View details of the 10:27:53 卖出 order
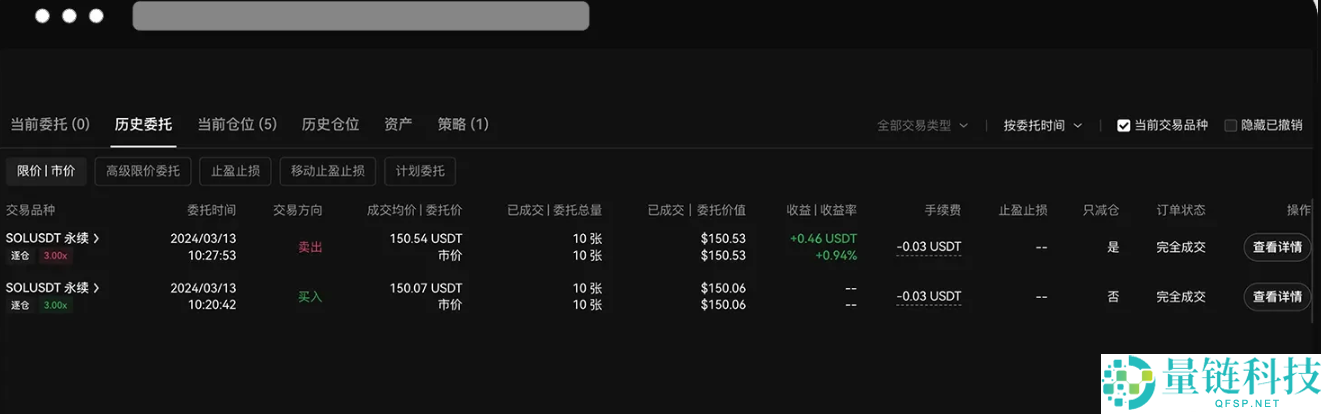This screenshot has height=414, width=1321. click(x=1276, y=247)
